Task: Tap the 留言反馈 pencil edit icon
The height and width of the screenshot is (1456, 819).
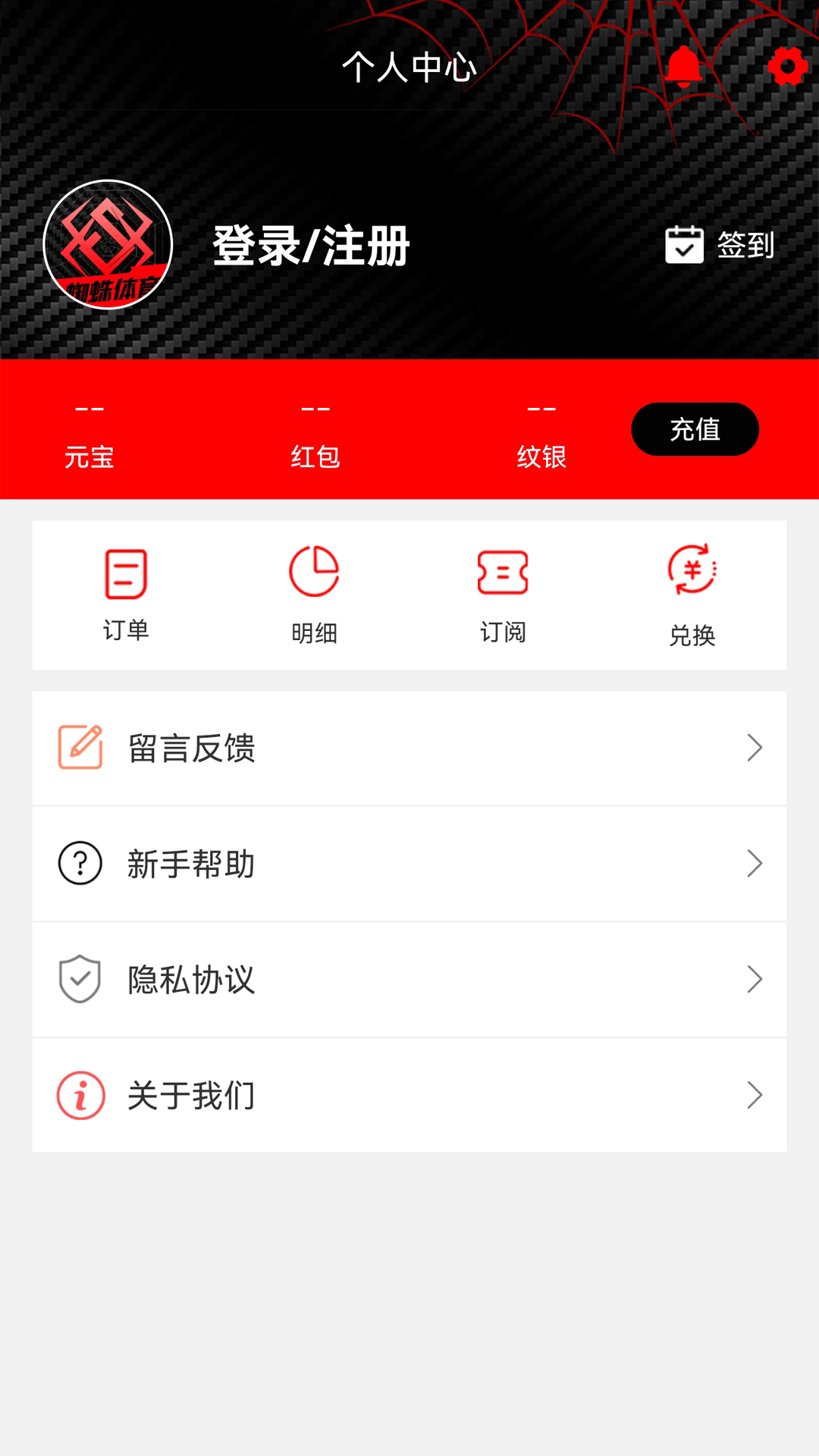Action: point(79,747)
